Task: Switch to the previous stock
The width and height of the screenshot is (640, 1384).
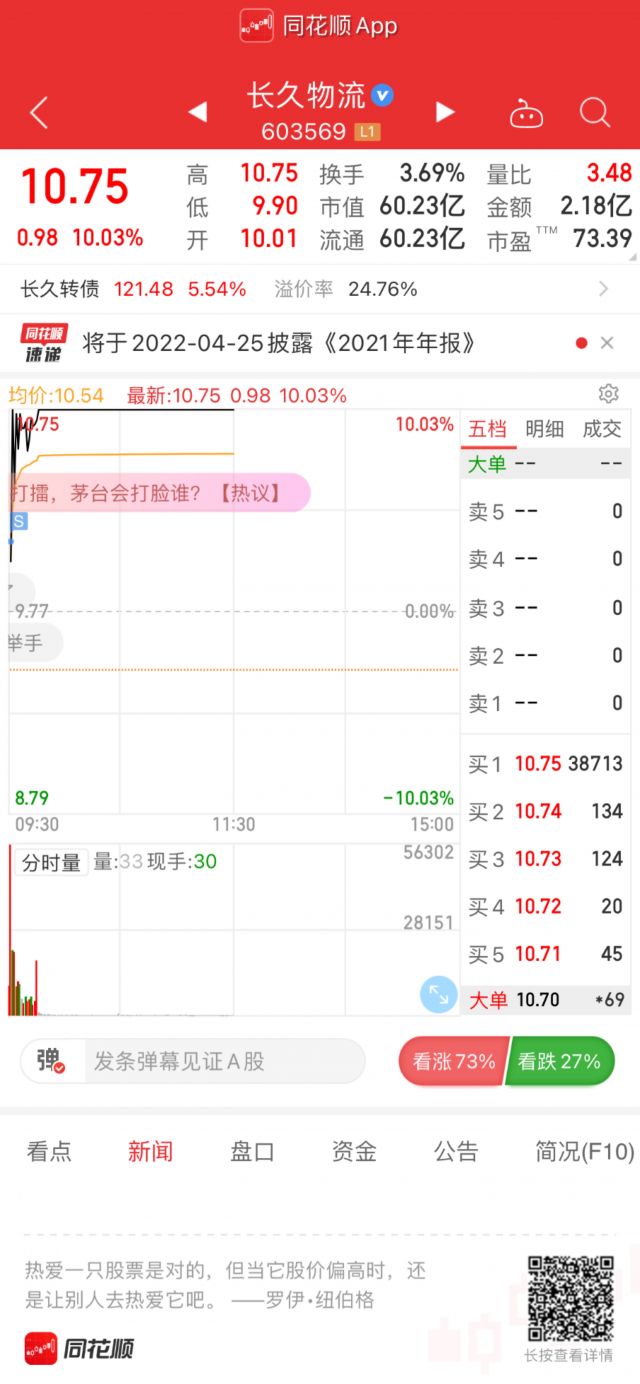Action: click(x=198, y=112)
